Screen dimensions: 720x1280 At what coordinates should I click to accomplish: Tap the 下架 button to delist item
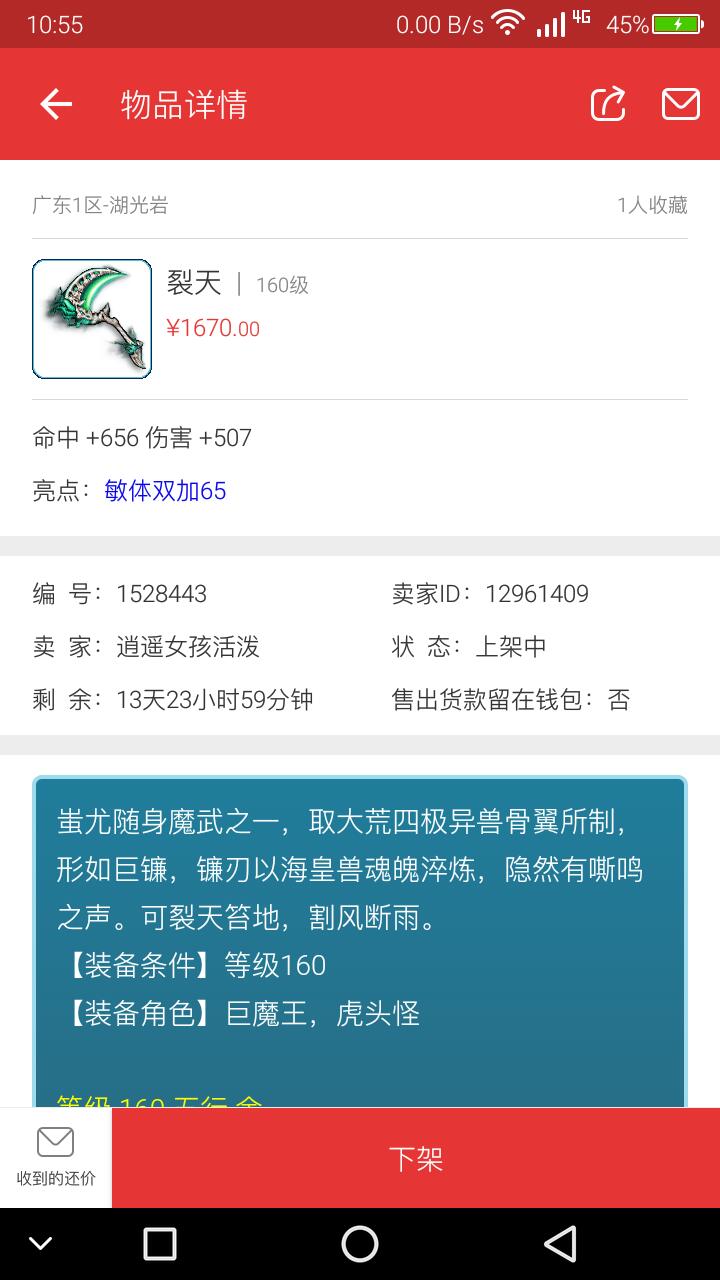416,1159
